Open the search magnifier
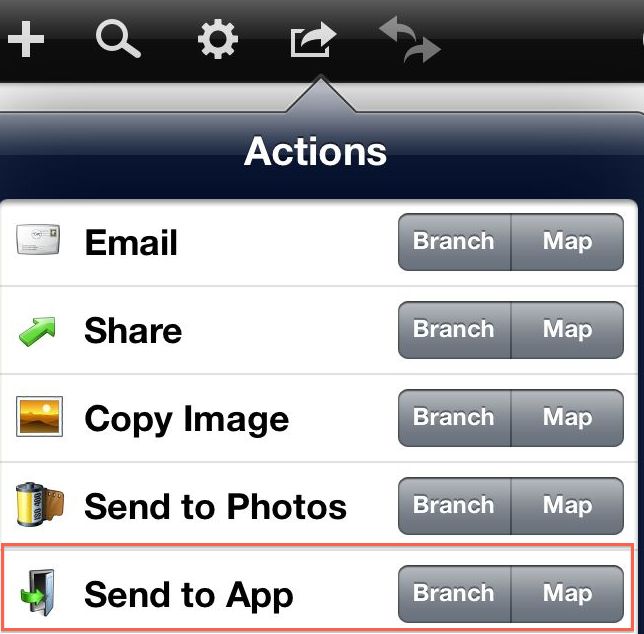This screenshot has width=644, height=634. [x=118, y=41]
